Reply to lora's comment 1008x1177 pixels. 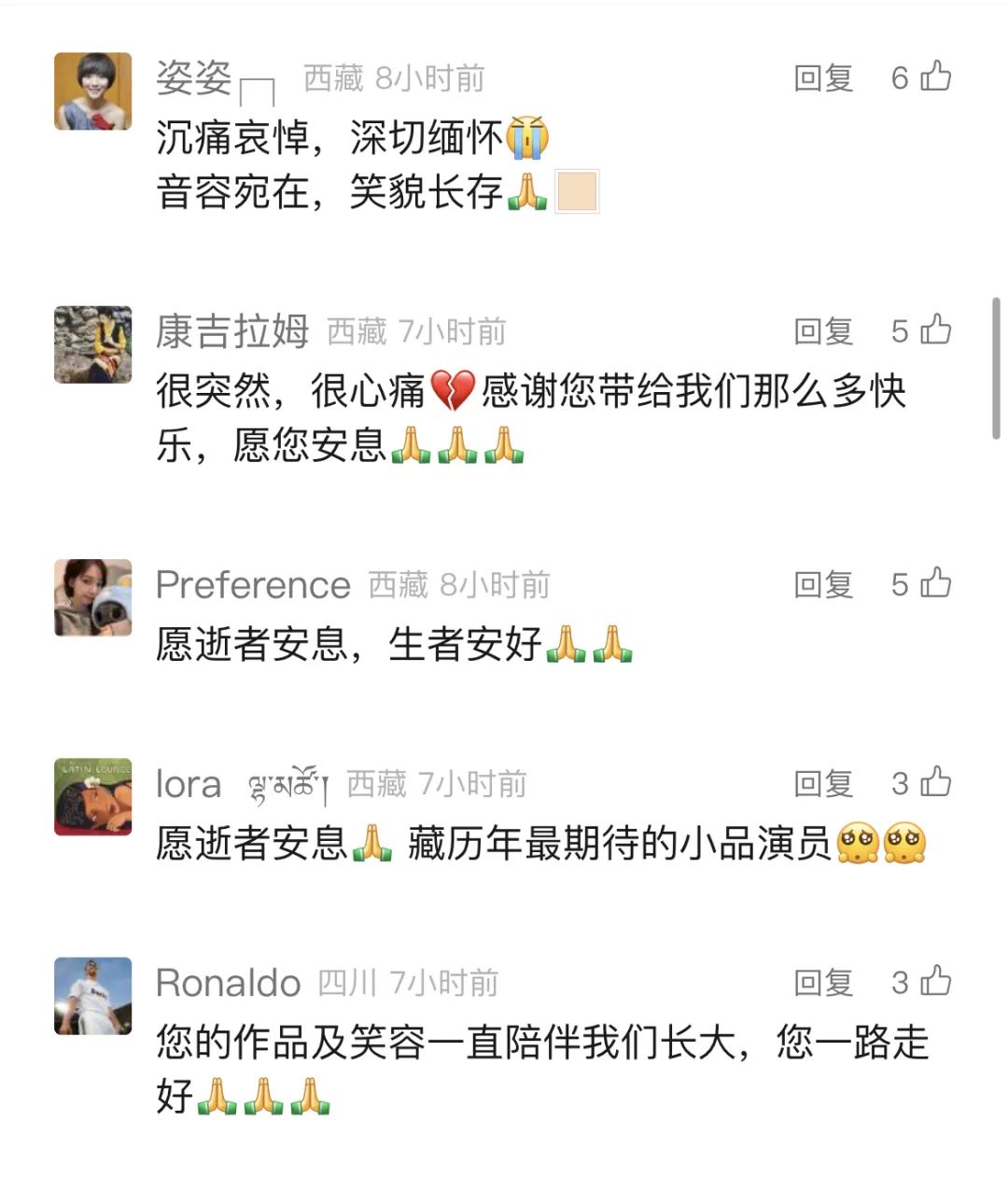(x=823, y=784)
